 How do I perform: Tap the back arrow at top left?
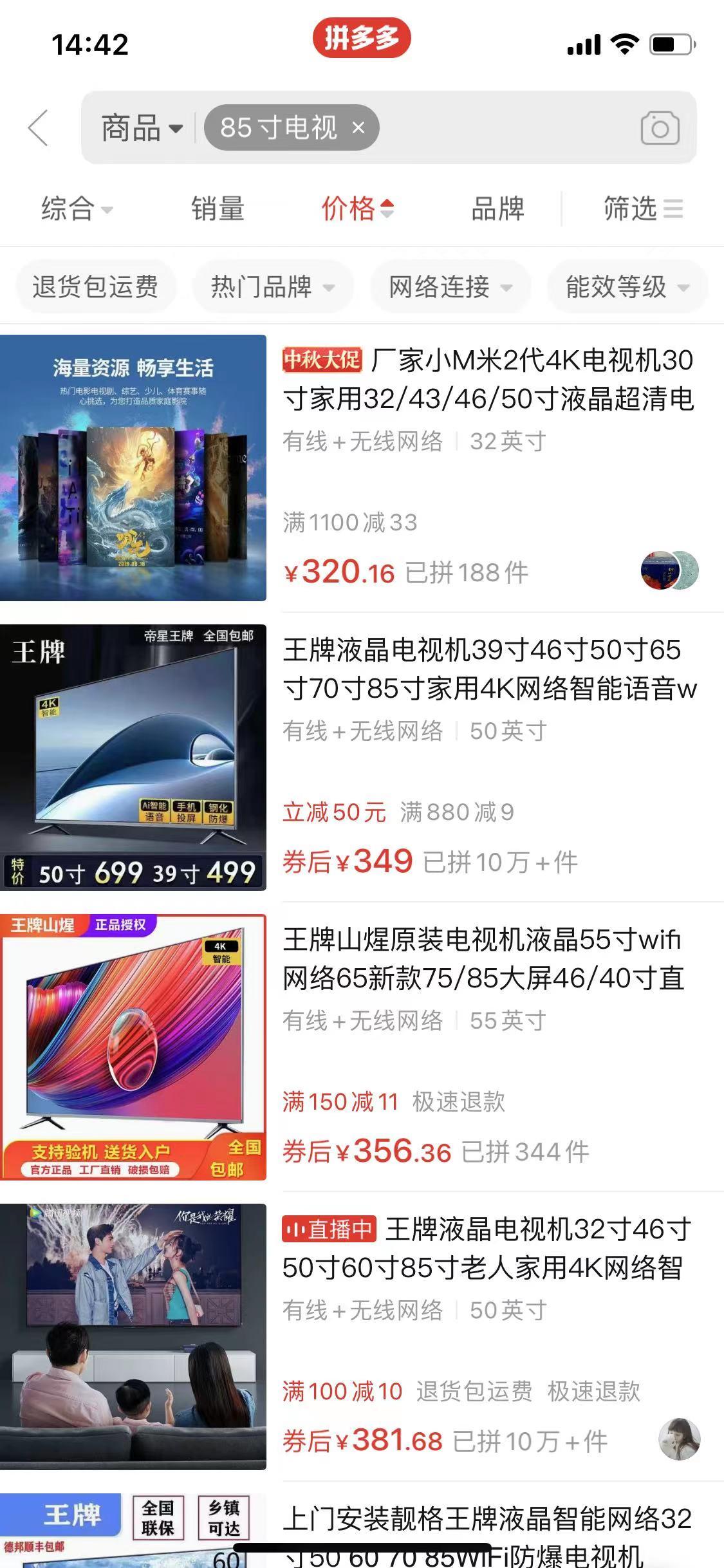[37, 128]
